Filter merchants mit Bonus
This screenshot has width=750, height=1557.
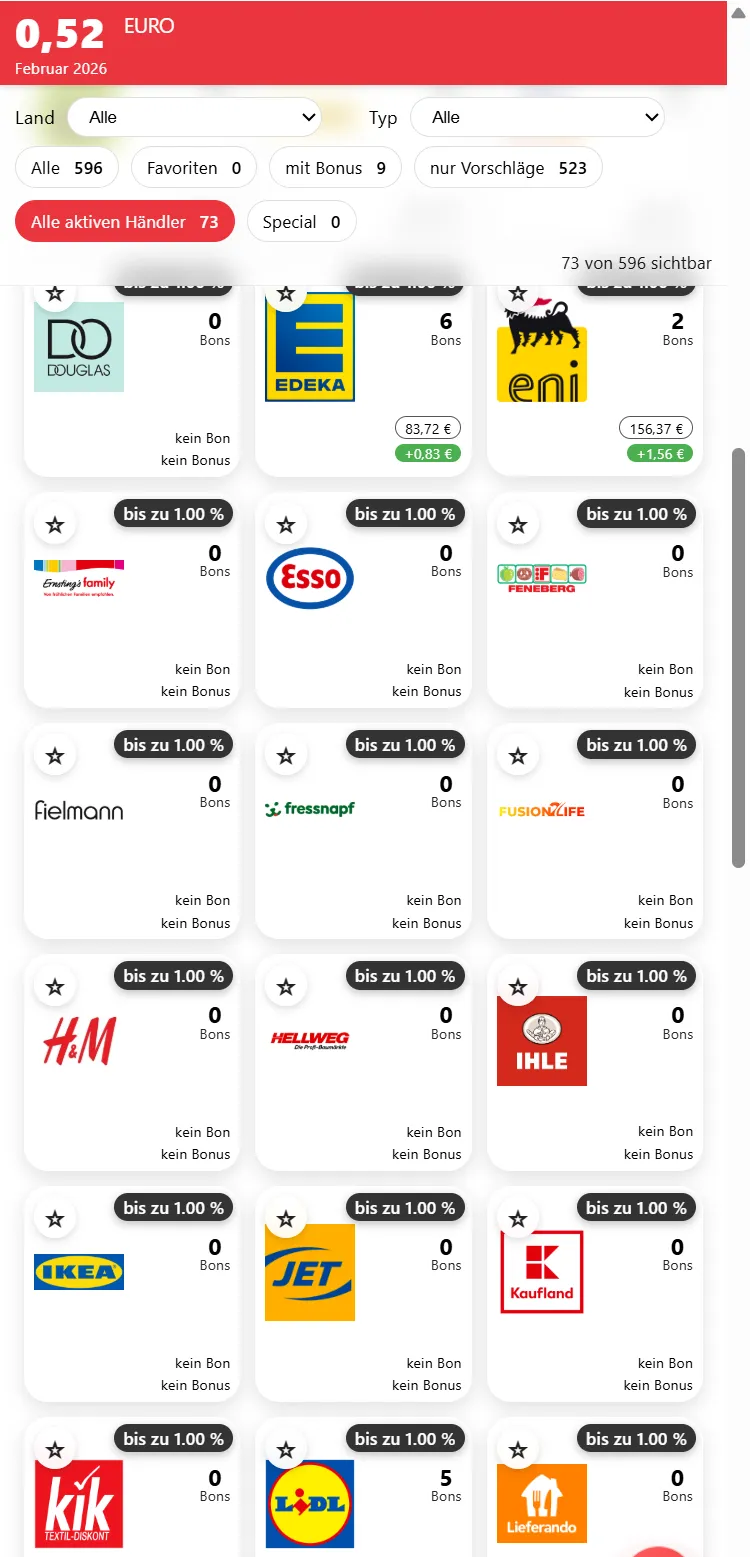point(335,168)
